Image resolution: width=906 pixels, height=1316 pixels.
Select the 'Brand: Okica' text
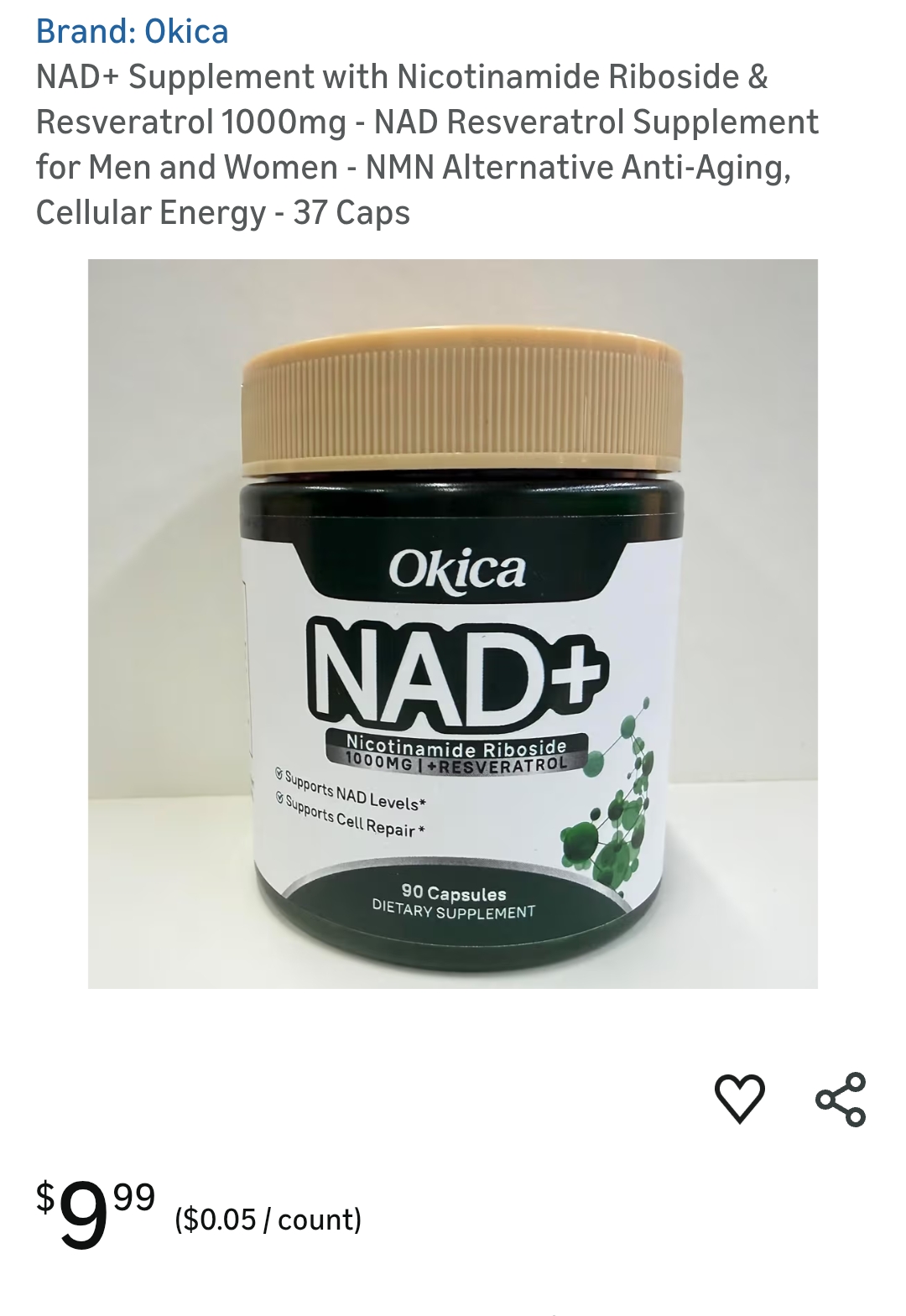(132, 34)
